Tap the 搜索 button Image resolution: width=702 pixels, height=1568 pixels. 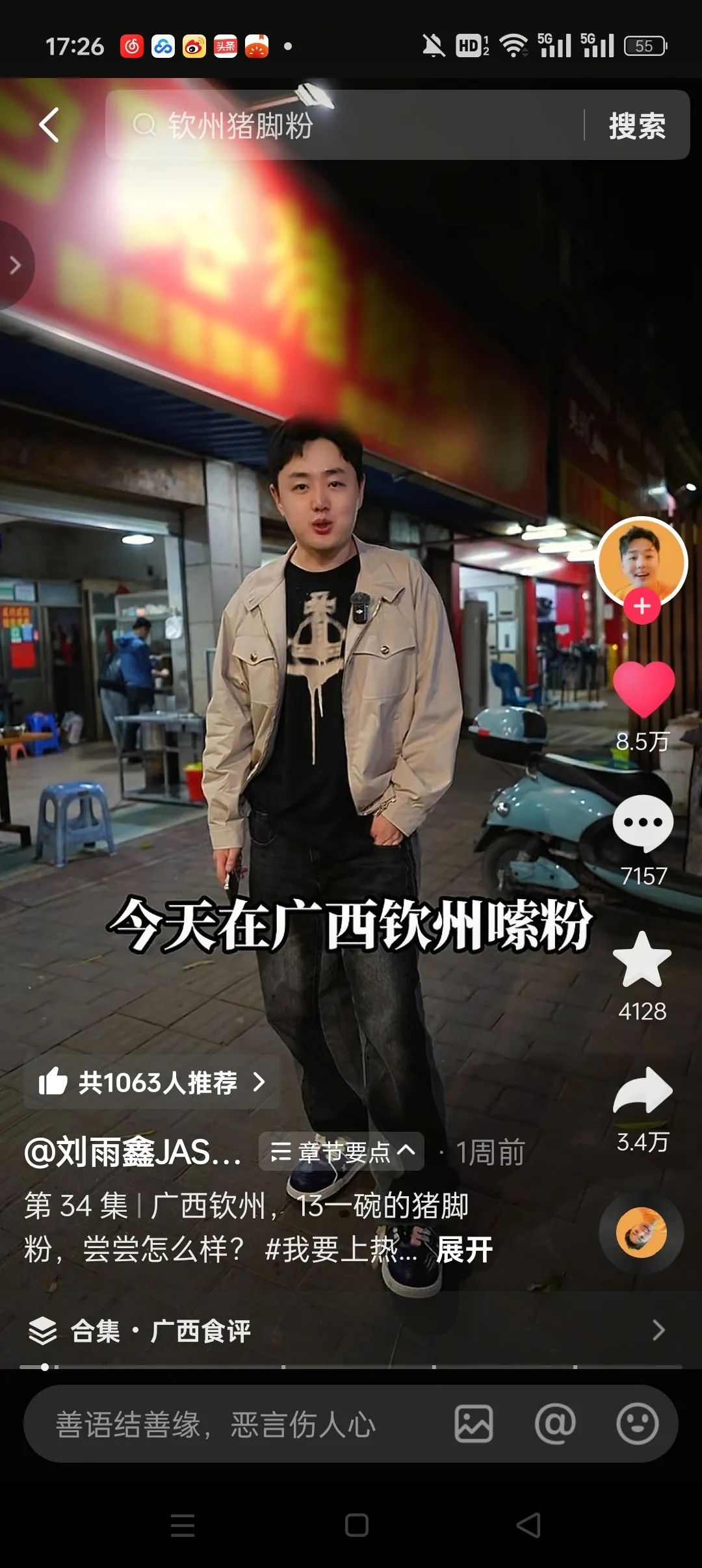pos(636,125)
